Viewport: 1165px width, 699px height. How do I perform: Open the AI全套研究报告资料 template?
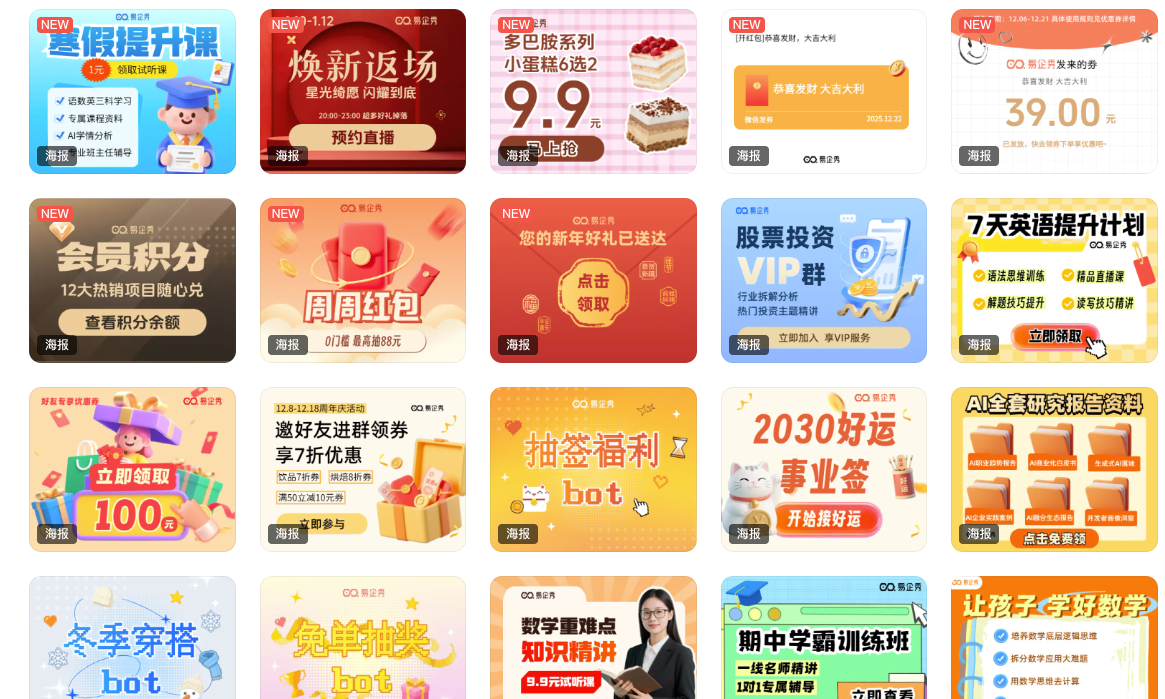(1054, 469)
